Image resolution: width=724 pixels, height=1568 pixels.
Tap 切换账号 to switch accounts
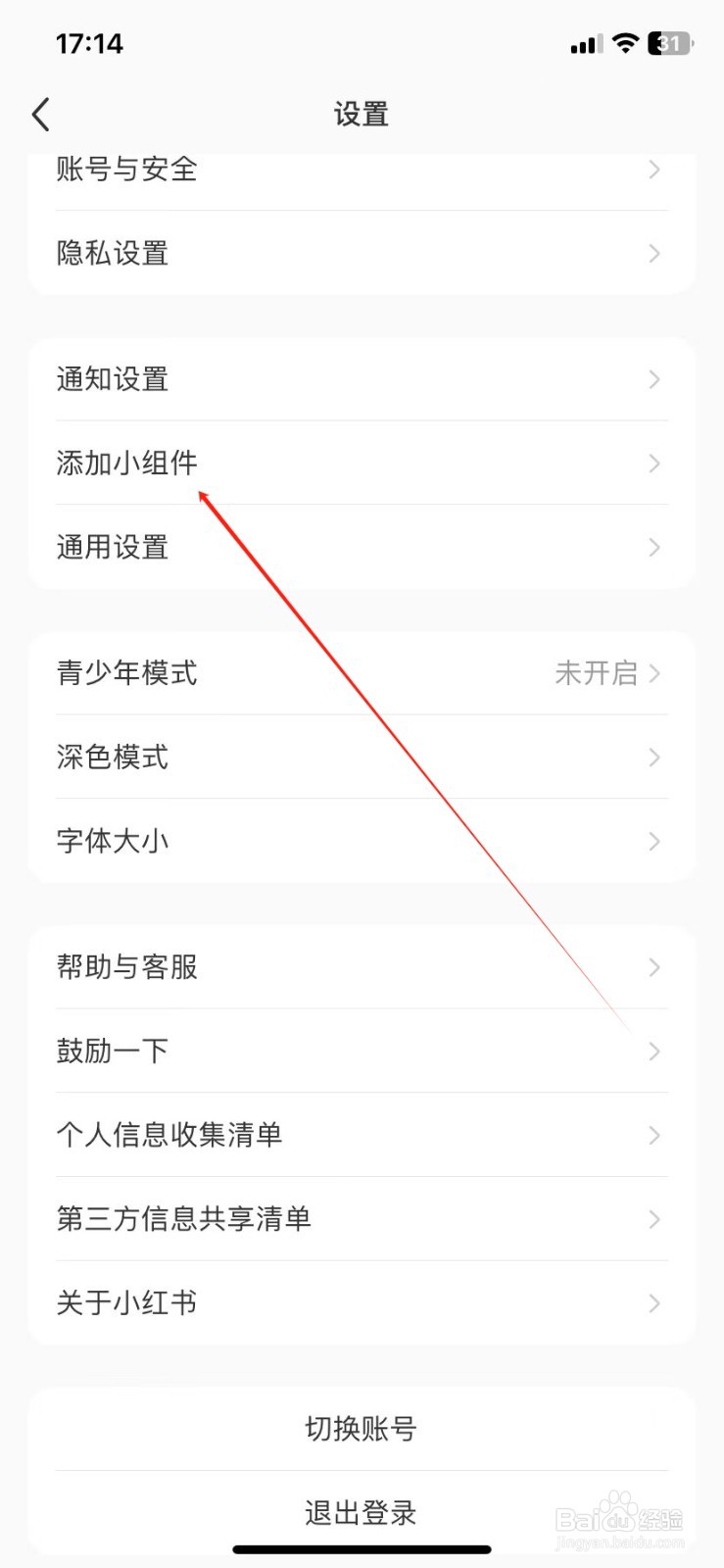362,1430
